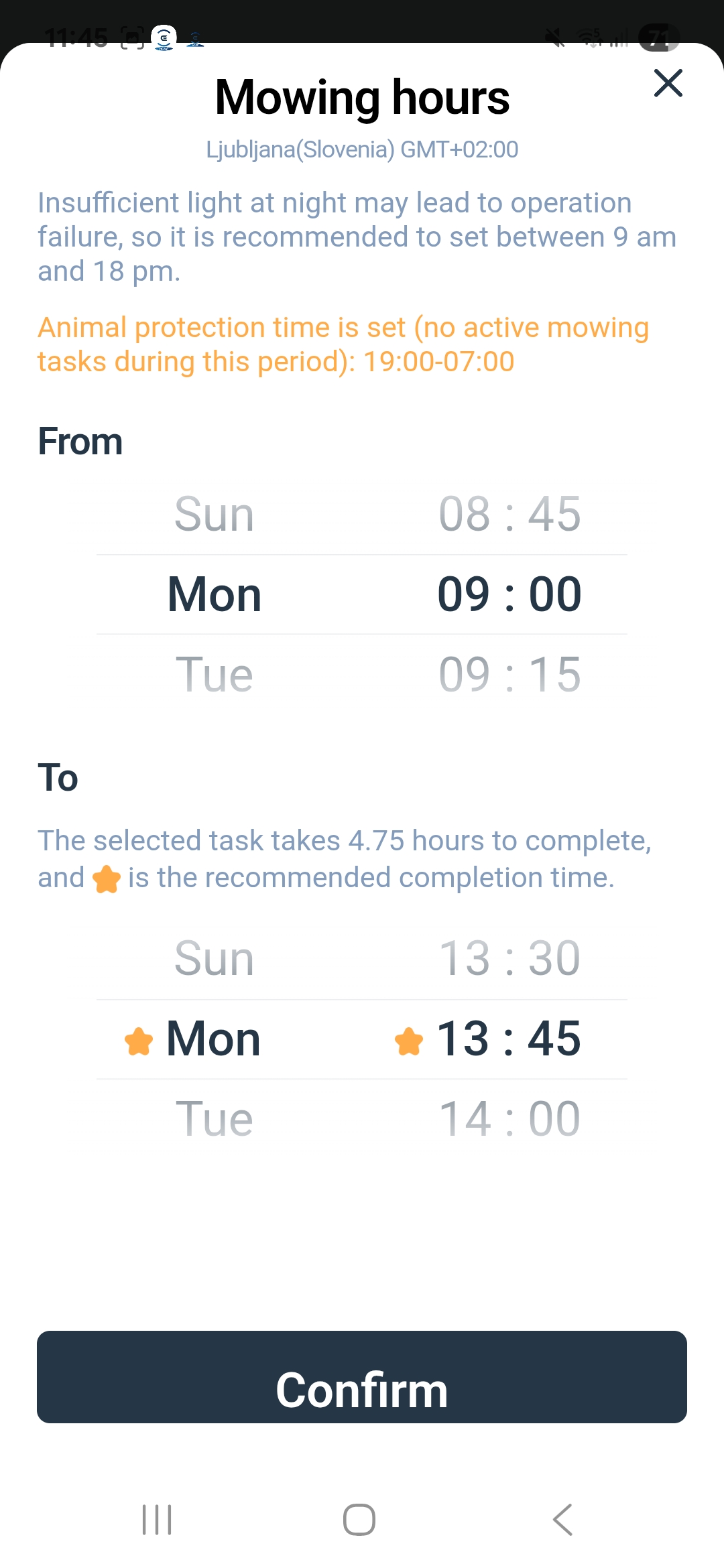Select Sun in the From day picker
Image resolution: width=724 pixels, height=1568 pixels.
[215, 514]
